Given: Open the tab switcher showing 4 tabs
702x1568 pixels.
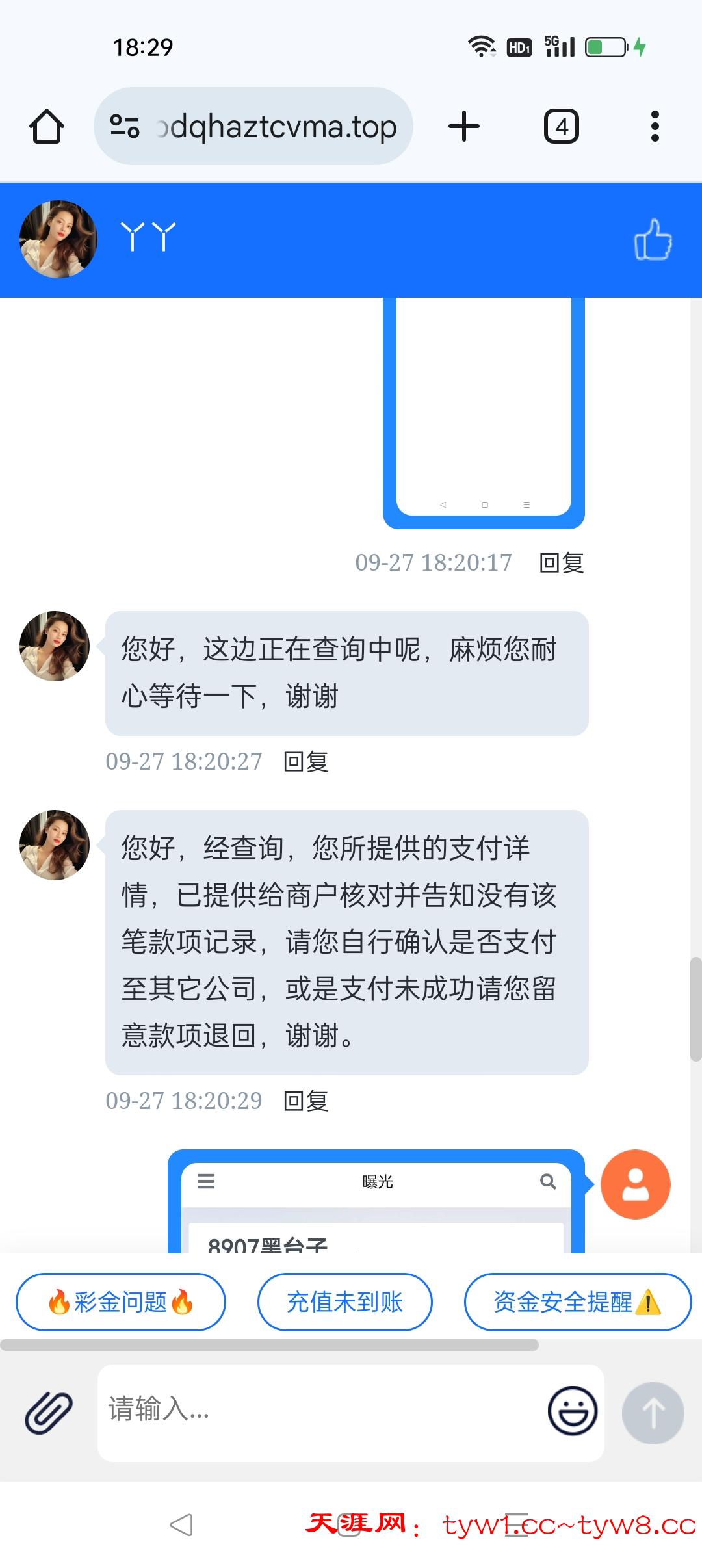Looking at the screenshot, I should [x=561, y=126].
